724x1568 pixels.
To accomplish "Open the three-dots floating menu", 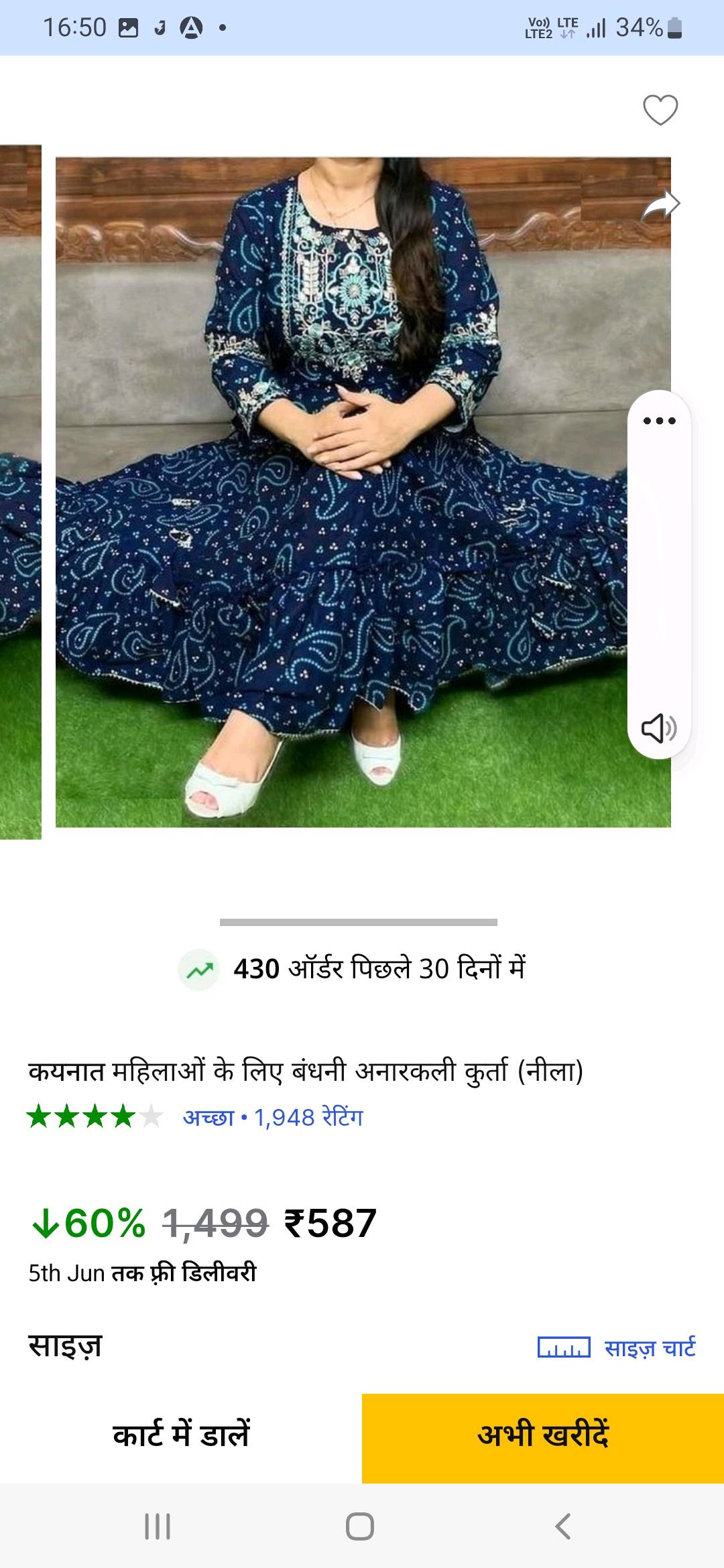I will point(660,421).
